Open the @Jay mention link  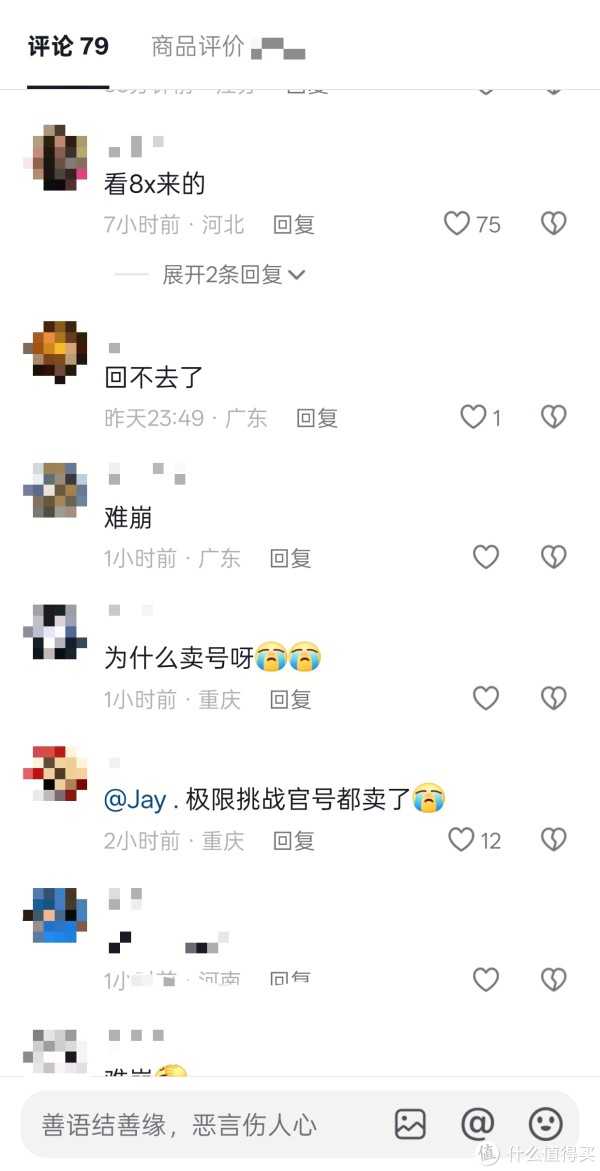(x=140, y=799)
